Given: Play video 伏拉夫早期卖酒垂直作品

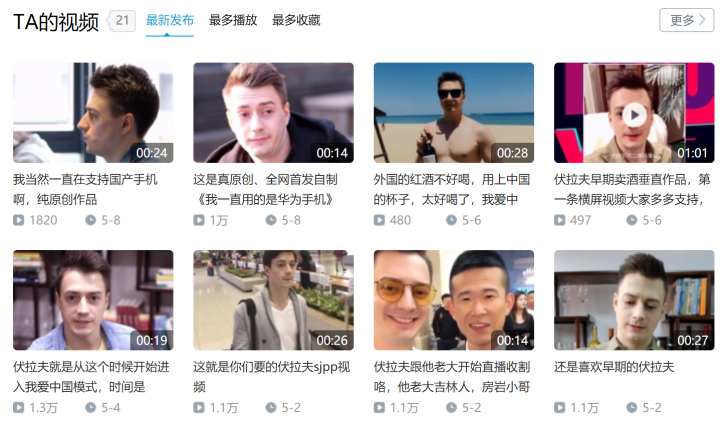Looking at the screenshot, I should click(x=633, y=113).
